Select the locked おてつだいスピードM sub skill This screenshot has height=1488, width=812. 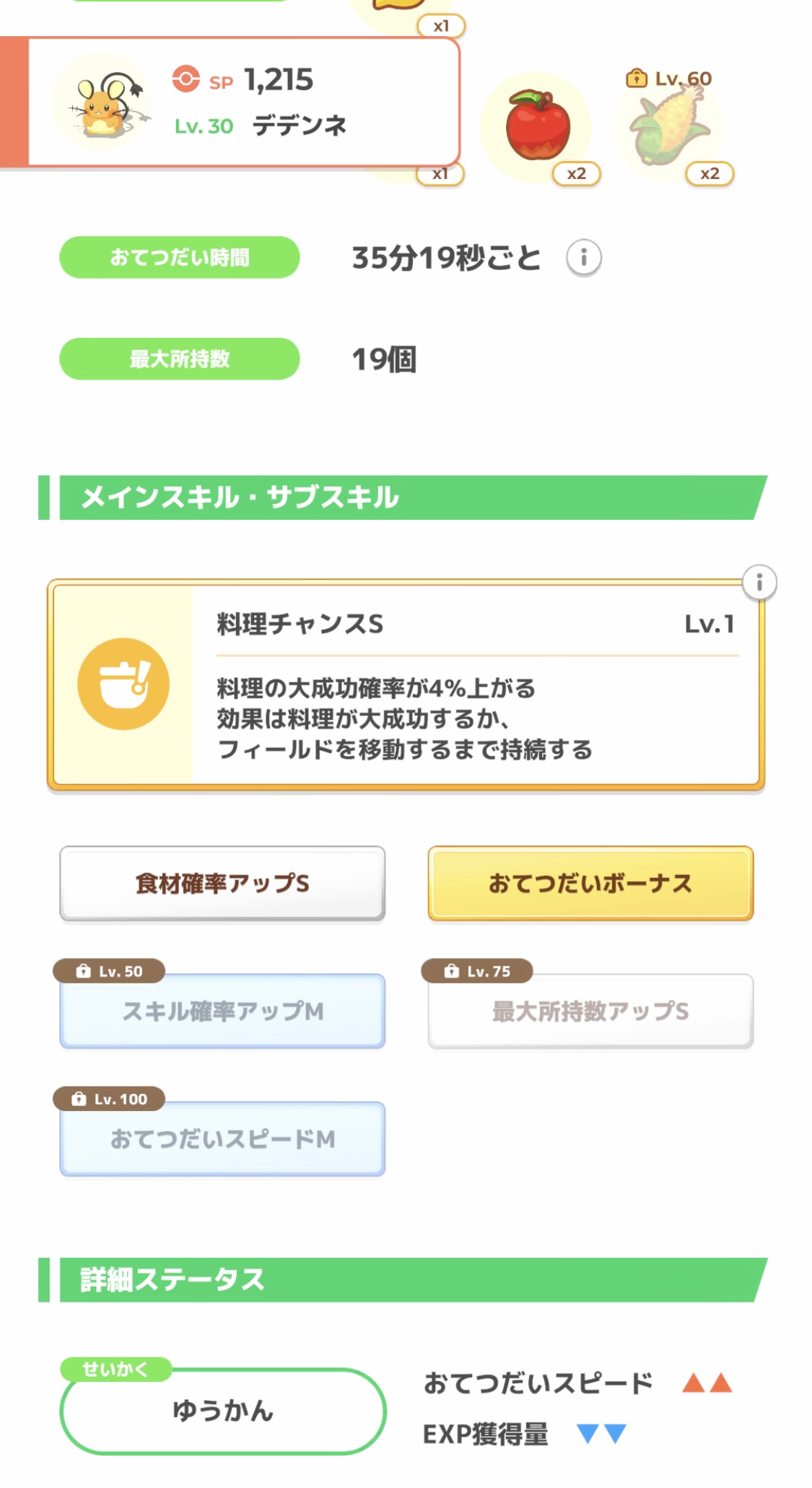(222, 1139)
